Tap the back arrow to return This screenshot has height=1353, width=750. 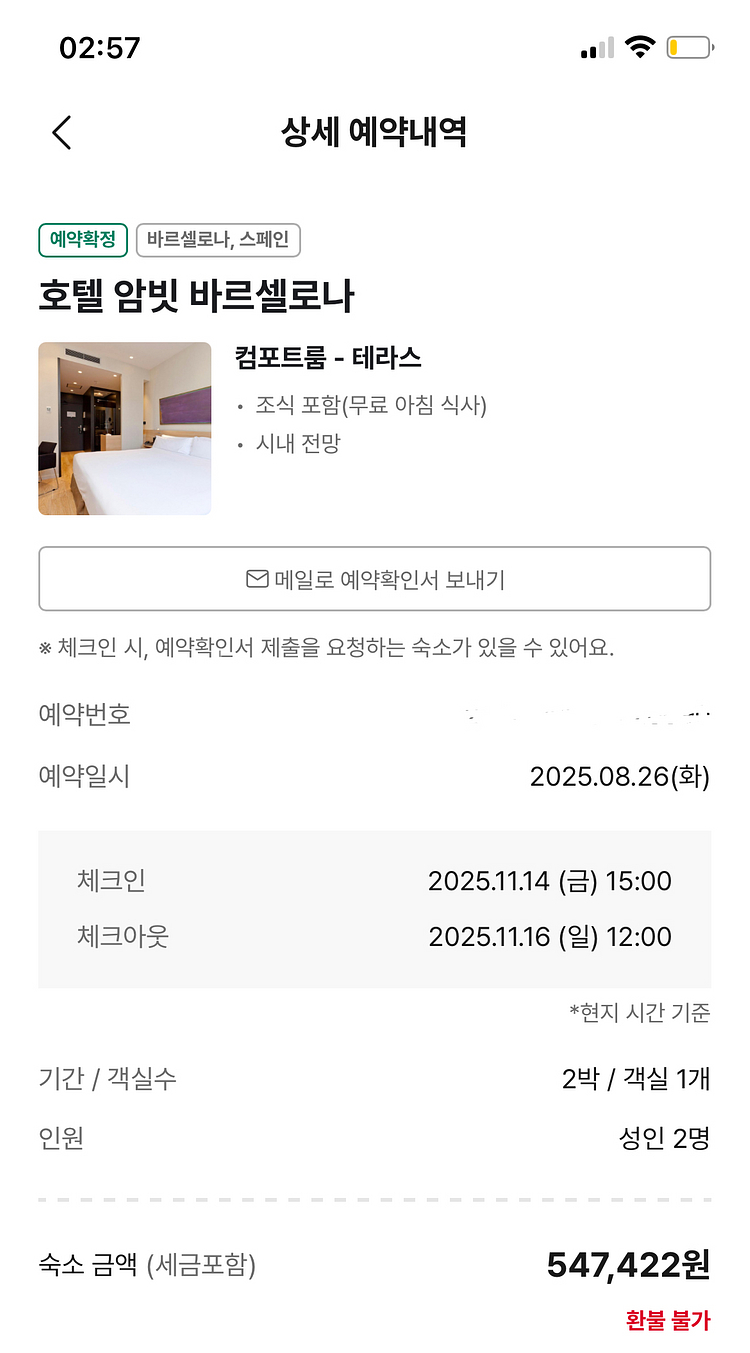point(61,132)
